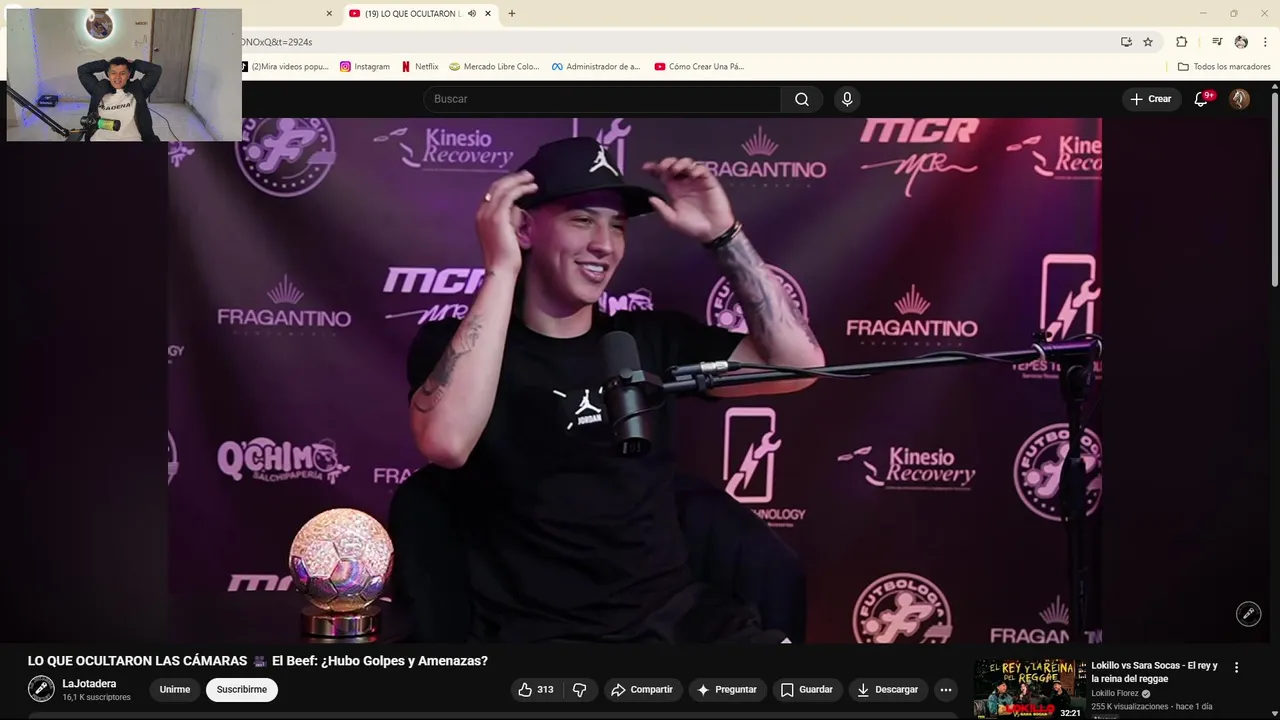Start voice search with the microphone
The width and height of the screenshot is (1280, 720).
tap(847, 99)
